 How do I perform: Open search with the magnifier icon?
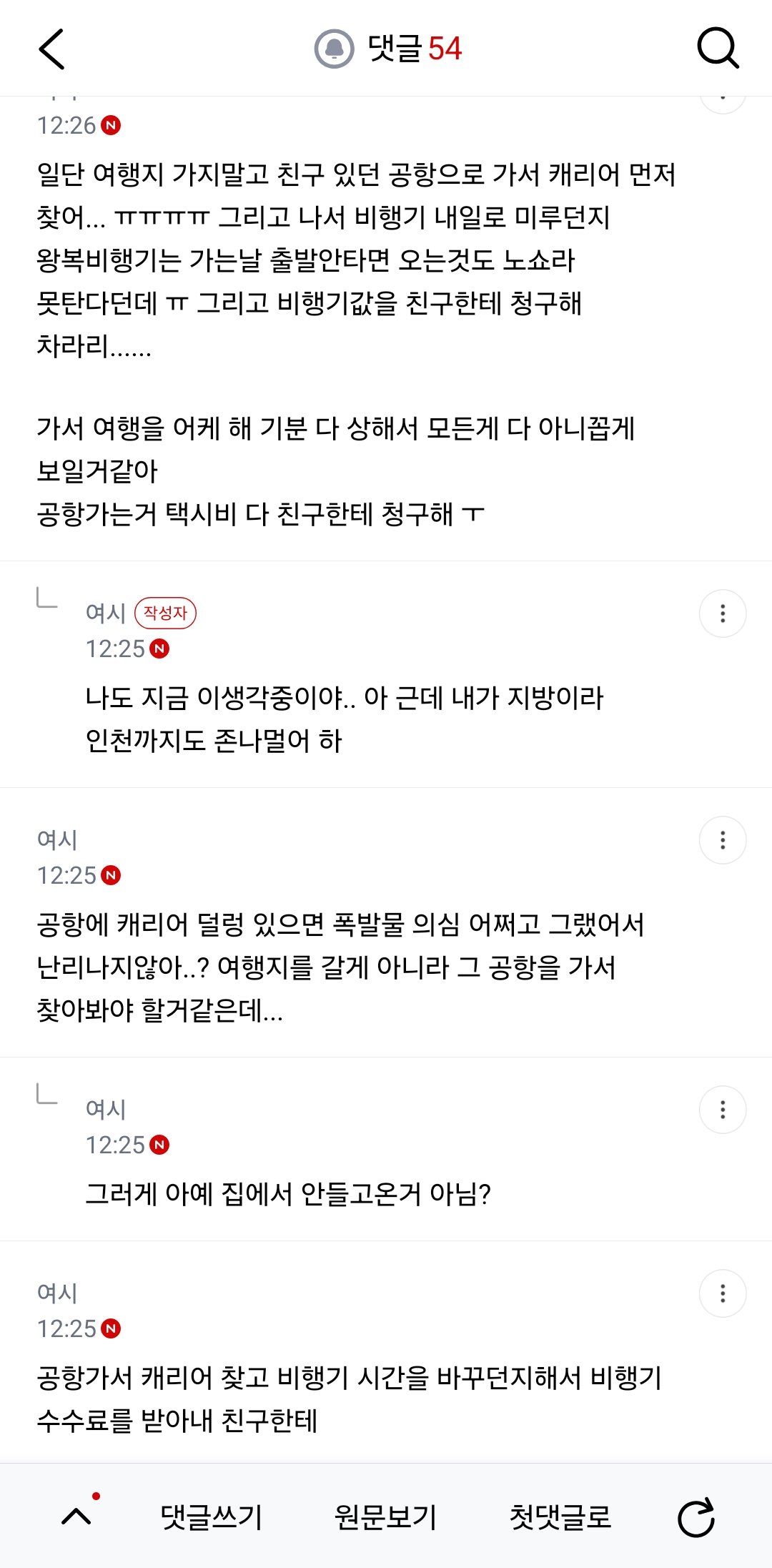718,49
